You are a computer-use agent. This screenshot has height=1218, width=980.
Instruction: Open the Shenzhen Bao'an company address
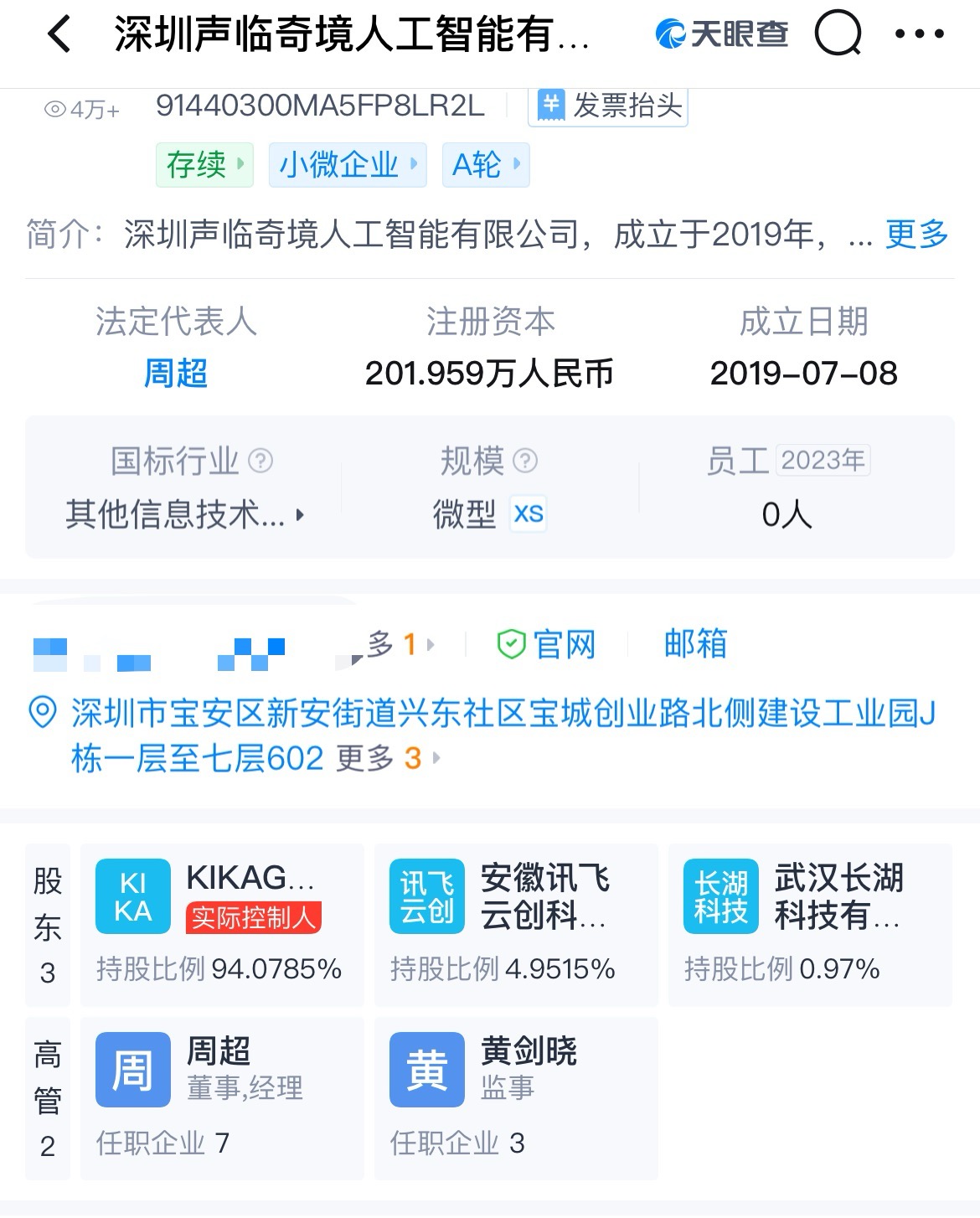503,714
